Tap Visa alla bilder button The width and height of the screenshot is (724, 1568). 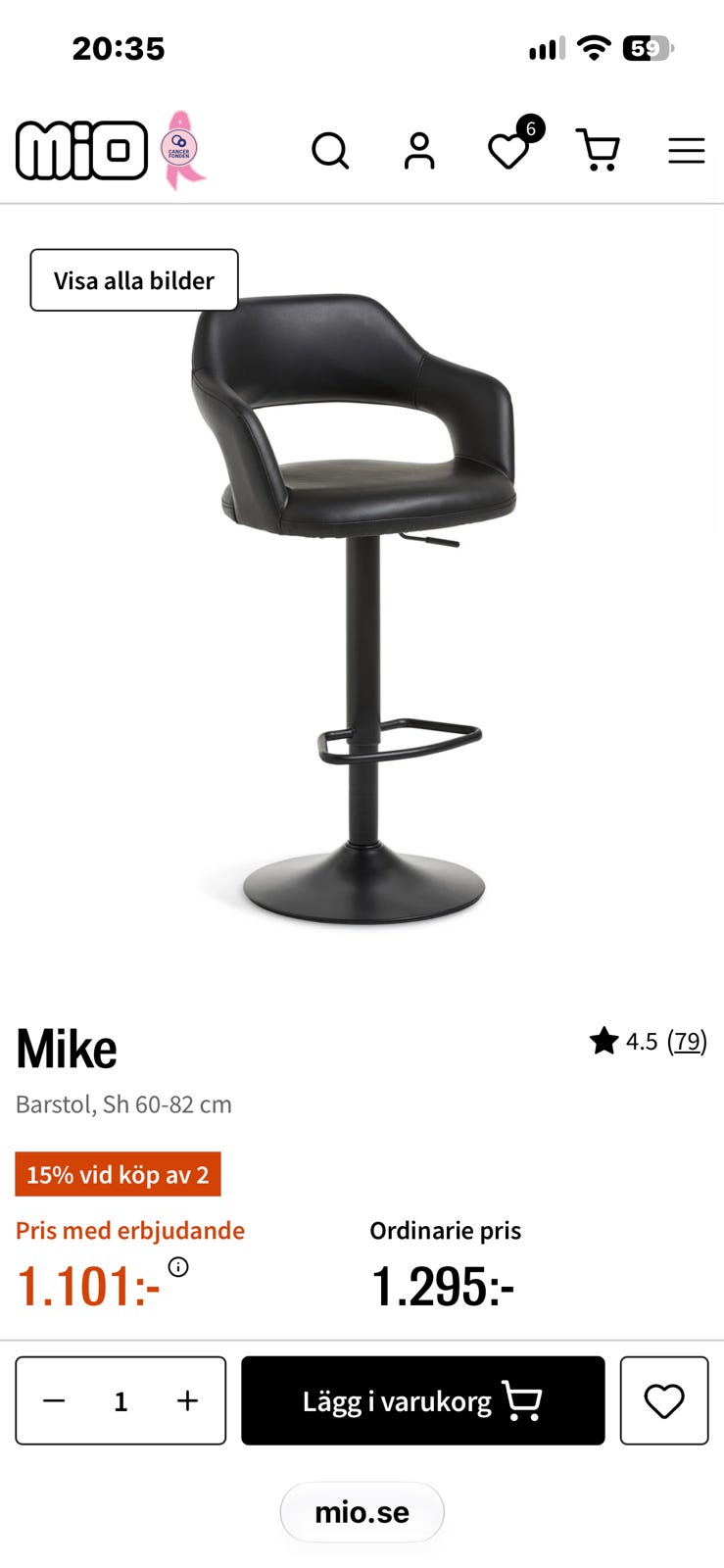coord(134,280)
